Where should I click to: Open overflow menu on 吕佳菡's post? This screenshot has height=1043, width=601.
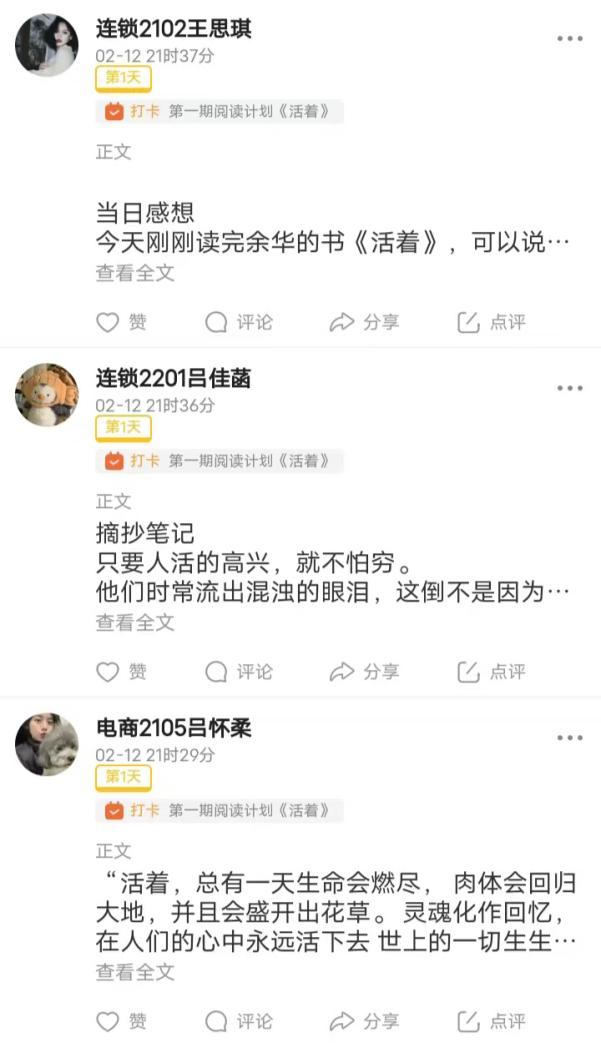click(569, 388)
